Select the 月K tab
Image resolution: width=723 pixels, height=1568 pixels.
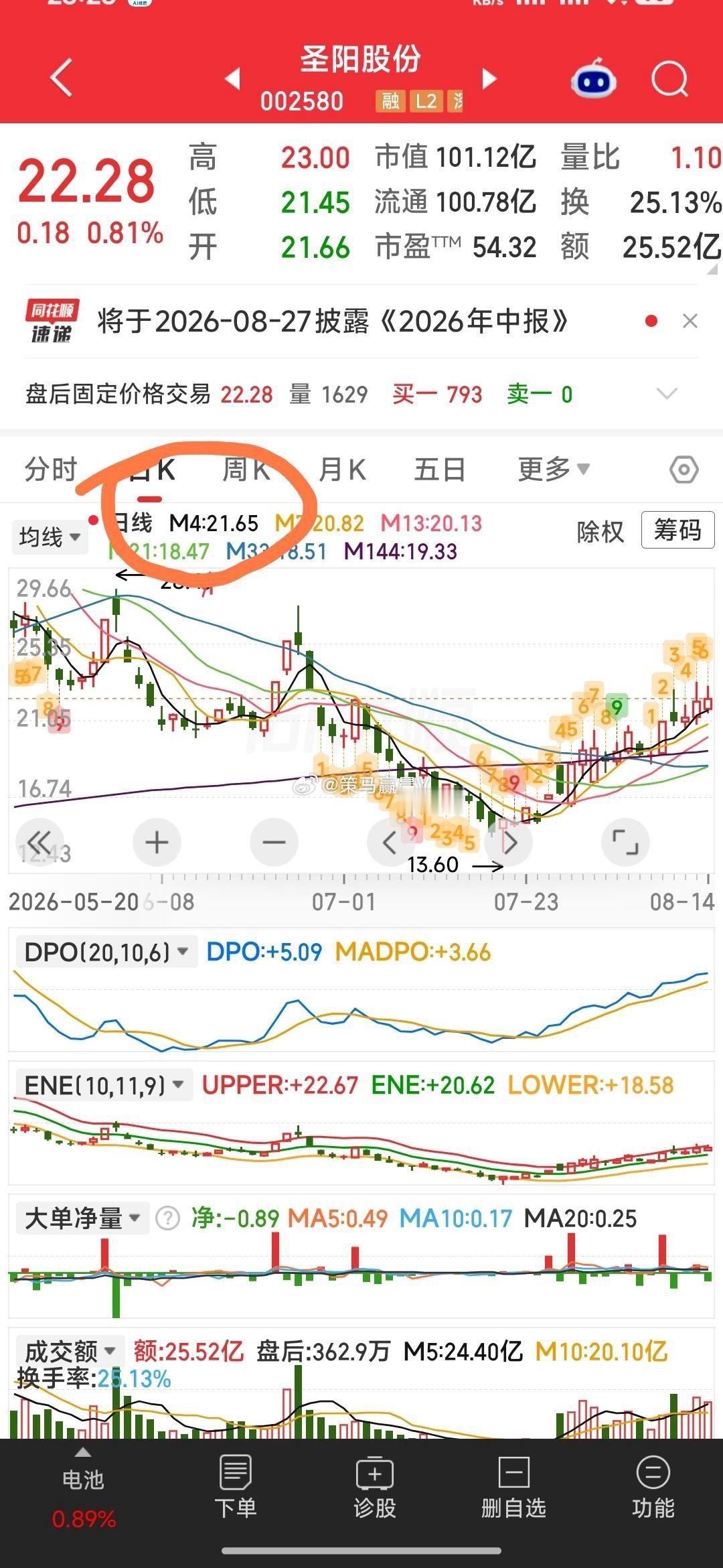click(342, 470)
